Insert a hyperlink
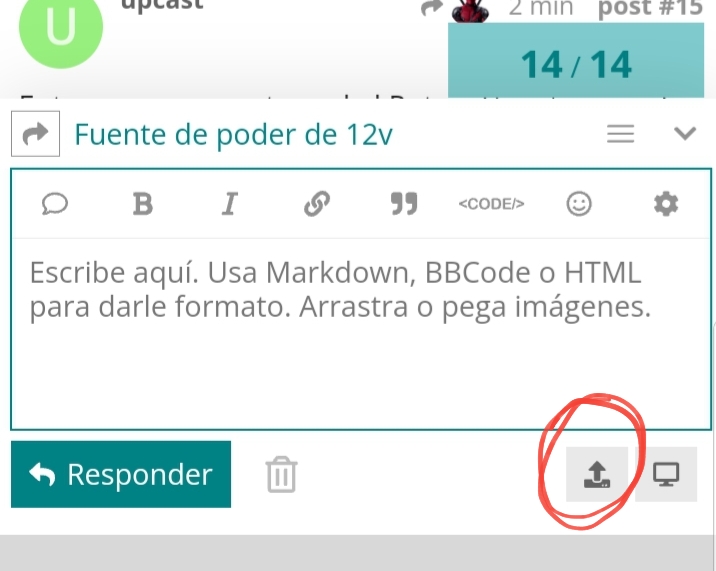 click(x=316, y=204)
